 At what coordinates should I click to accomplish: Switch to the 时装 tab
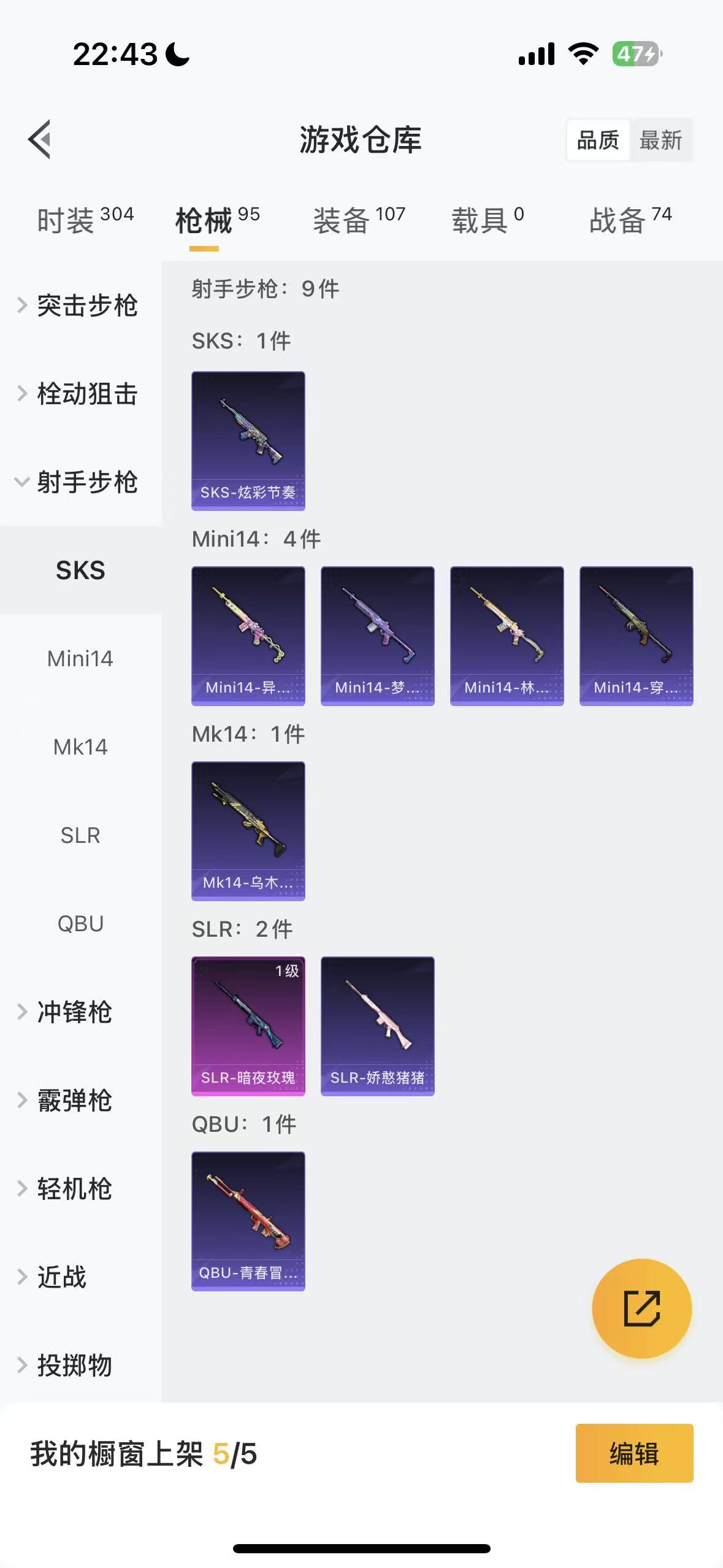coord(85,220)
